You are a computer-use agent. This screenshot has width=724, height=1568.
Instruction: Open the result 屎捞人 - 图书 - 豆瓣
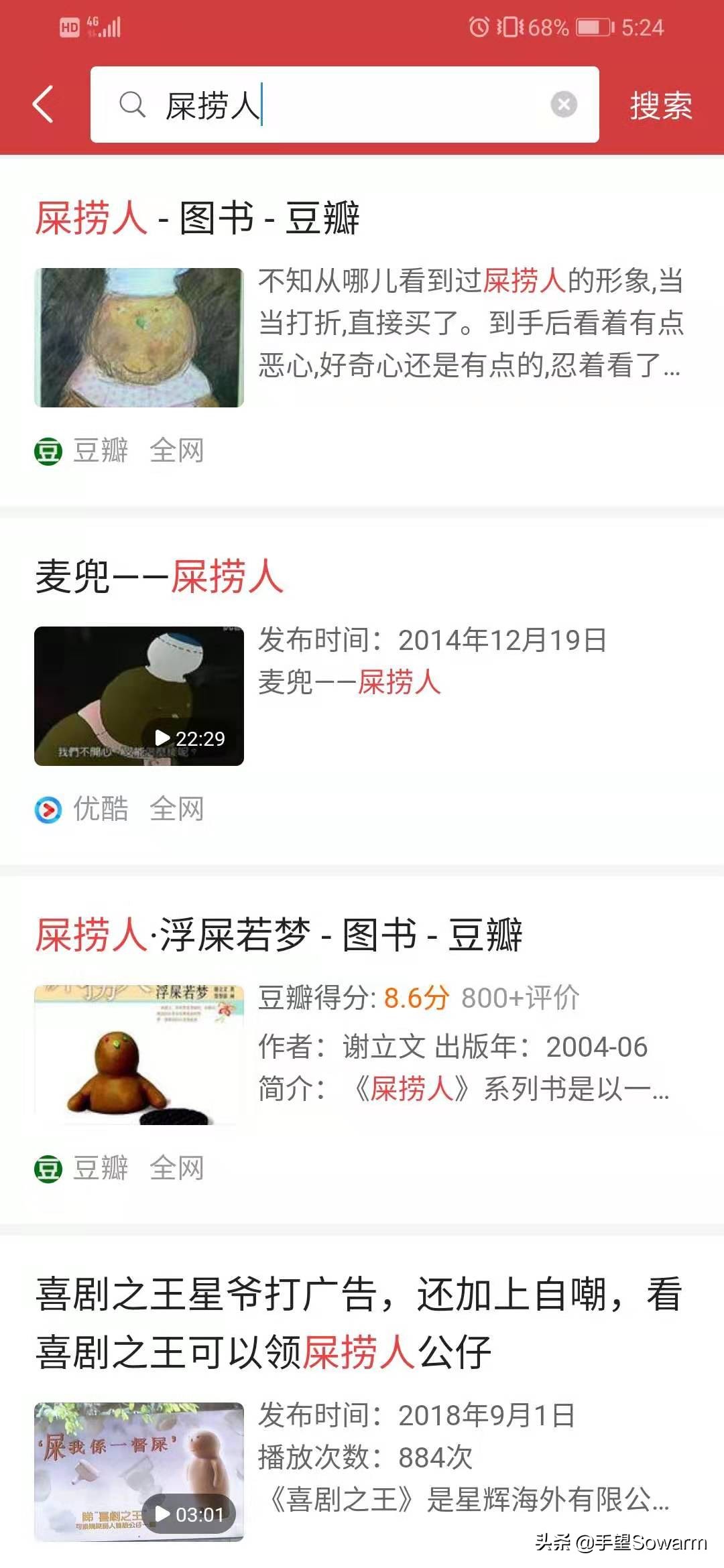[x=198, y=218]
